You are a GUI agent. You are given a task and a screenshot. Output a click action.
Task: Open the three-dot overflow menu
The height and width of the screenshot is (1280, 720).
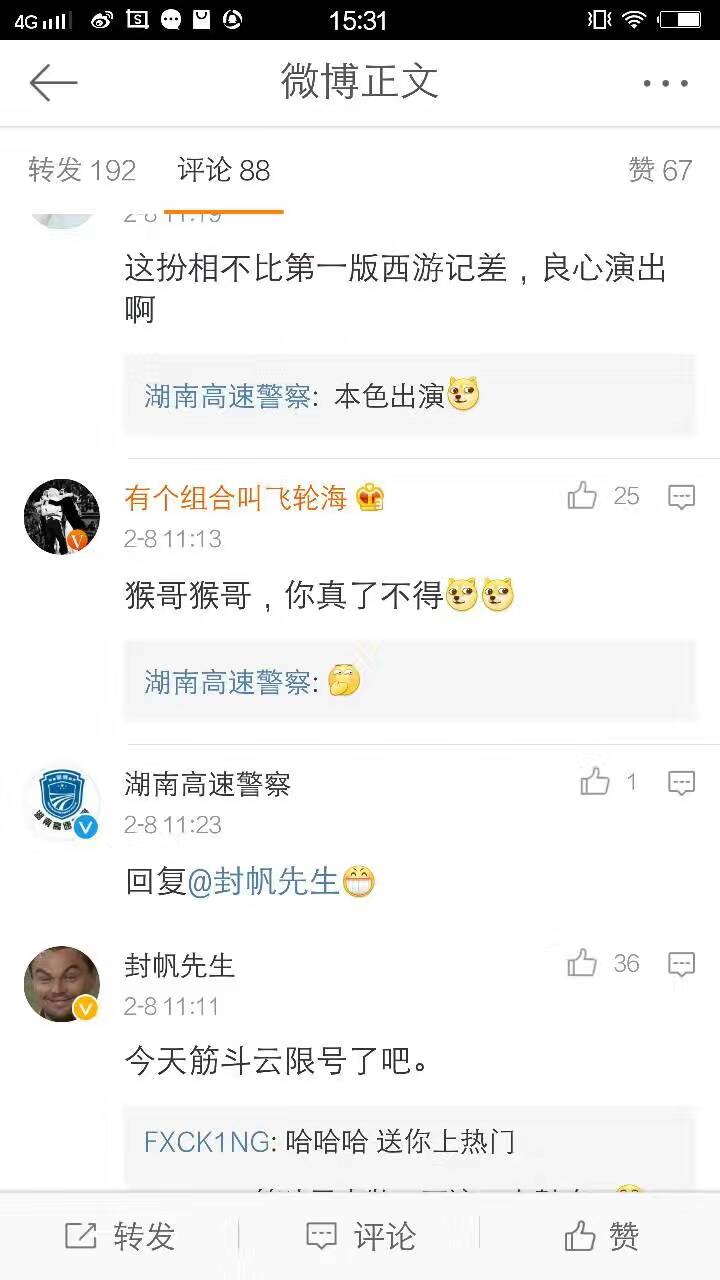665,83
